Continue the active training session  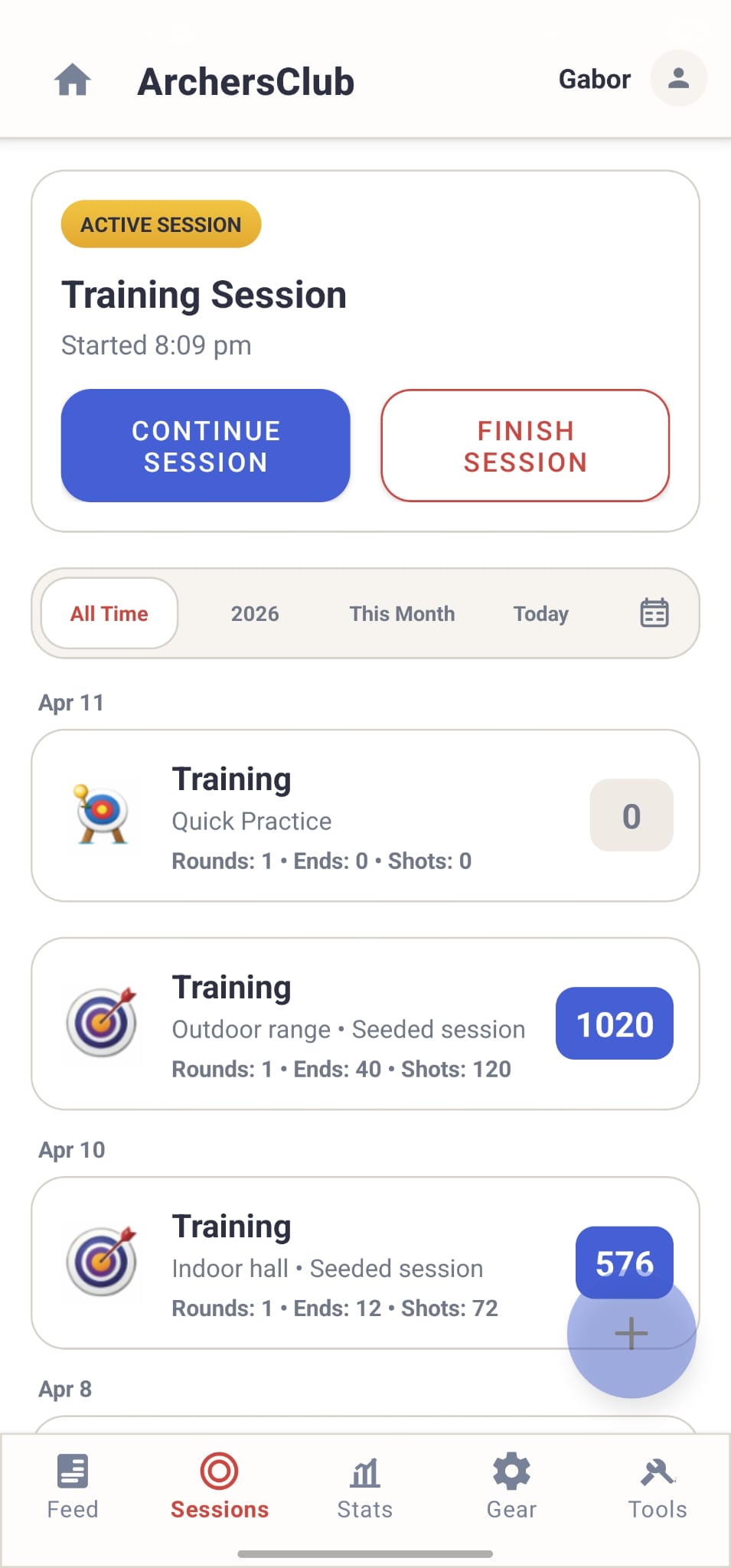coord(205,446)
